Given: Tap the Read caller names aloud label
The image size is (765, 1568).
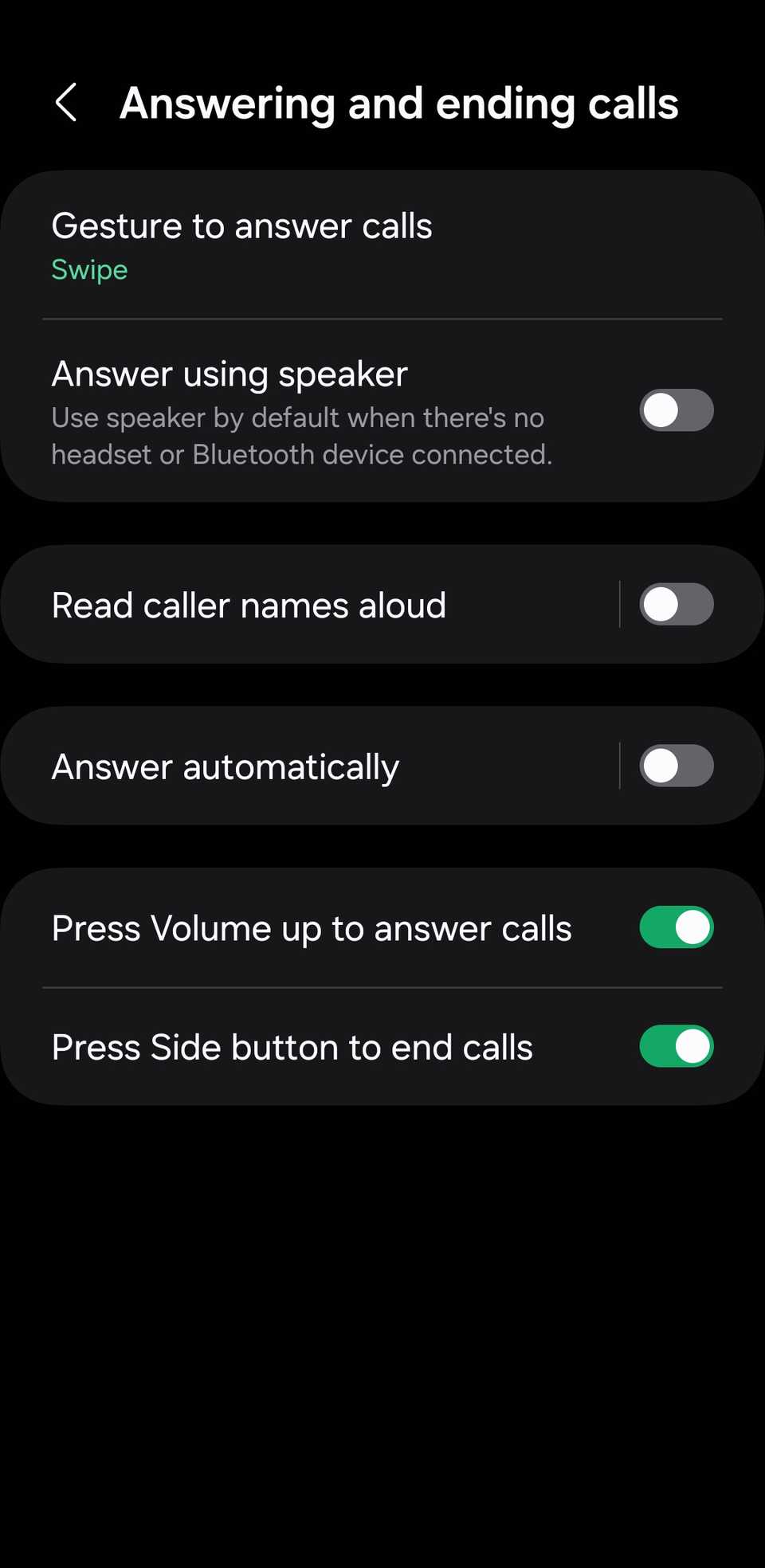Looking at the screenshot, I should tap(249, 605).
